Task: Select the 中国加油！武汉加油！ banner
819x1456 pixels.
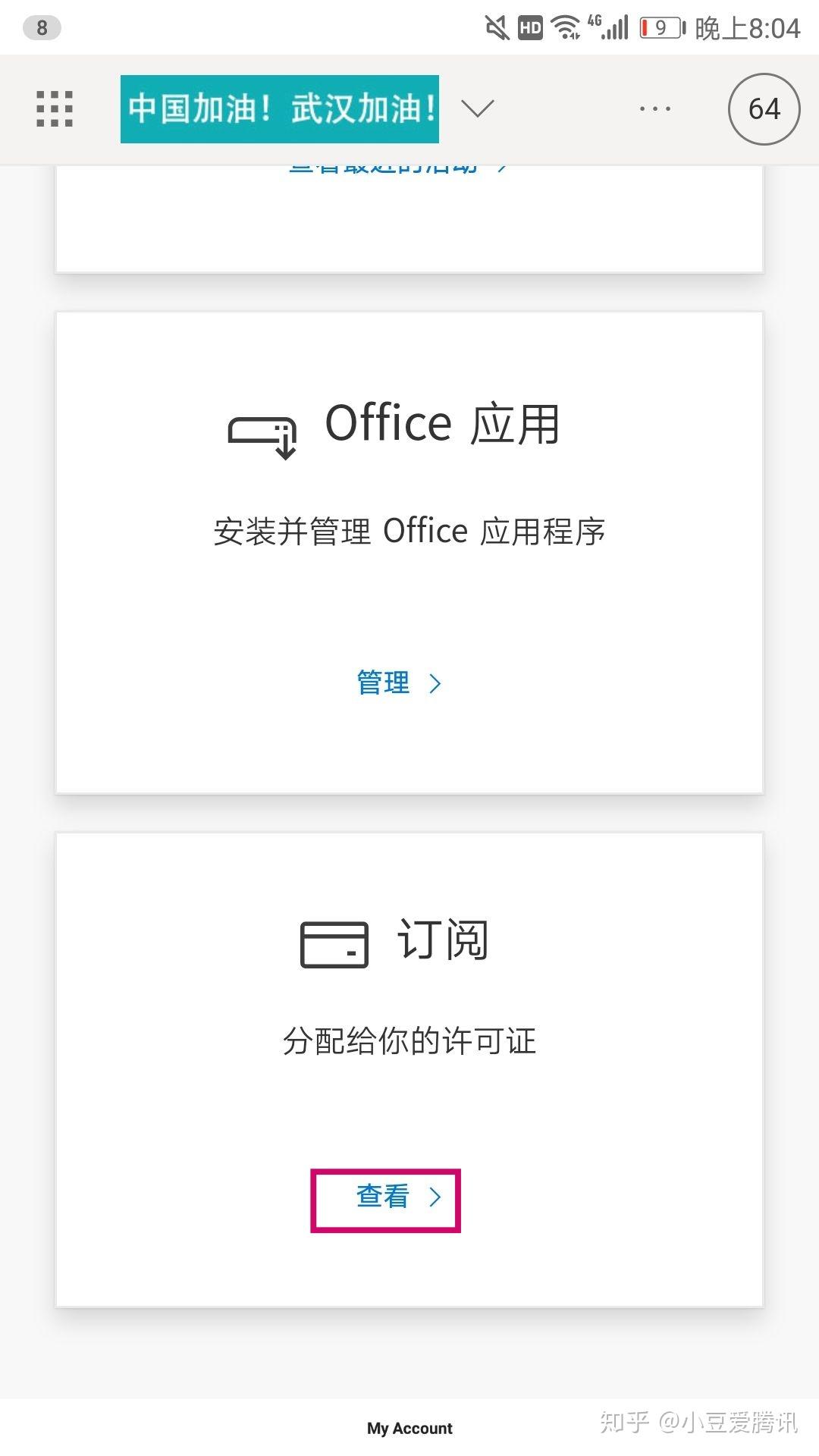Action: pos(279,108)
